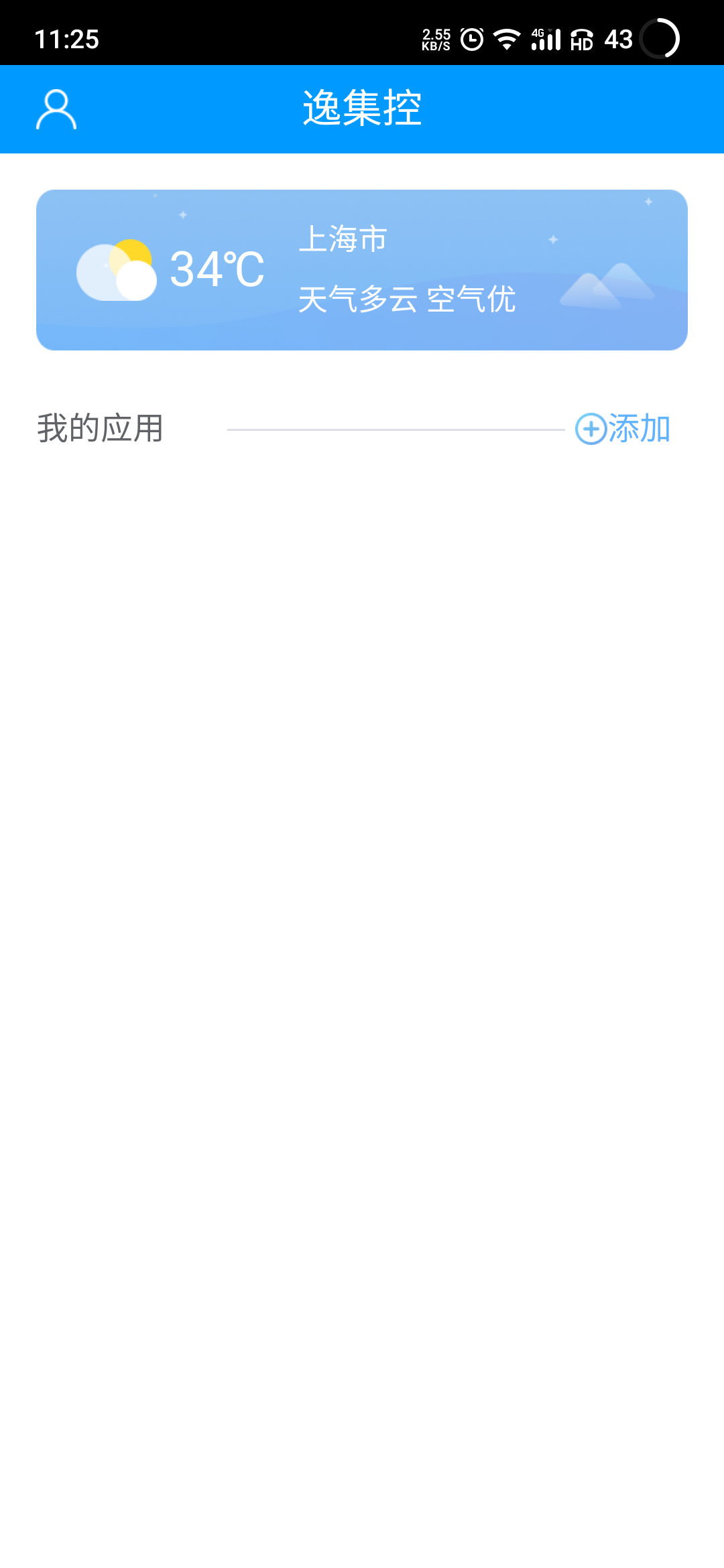Open the weather details for 上海市
This screenshot has width=724, height=1568.
tap(344, 241)
